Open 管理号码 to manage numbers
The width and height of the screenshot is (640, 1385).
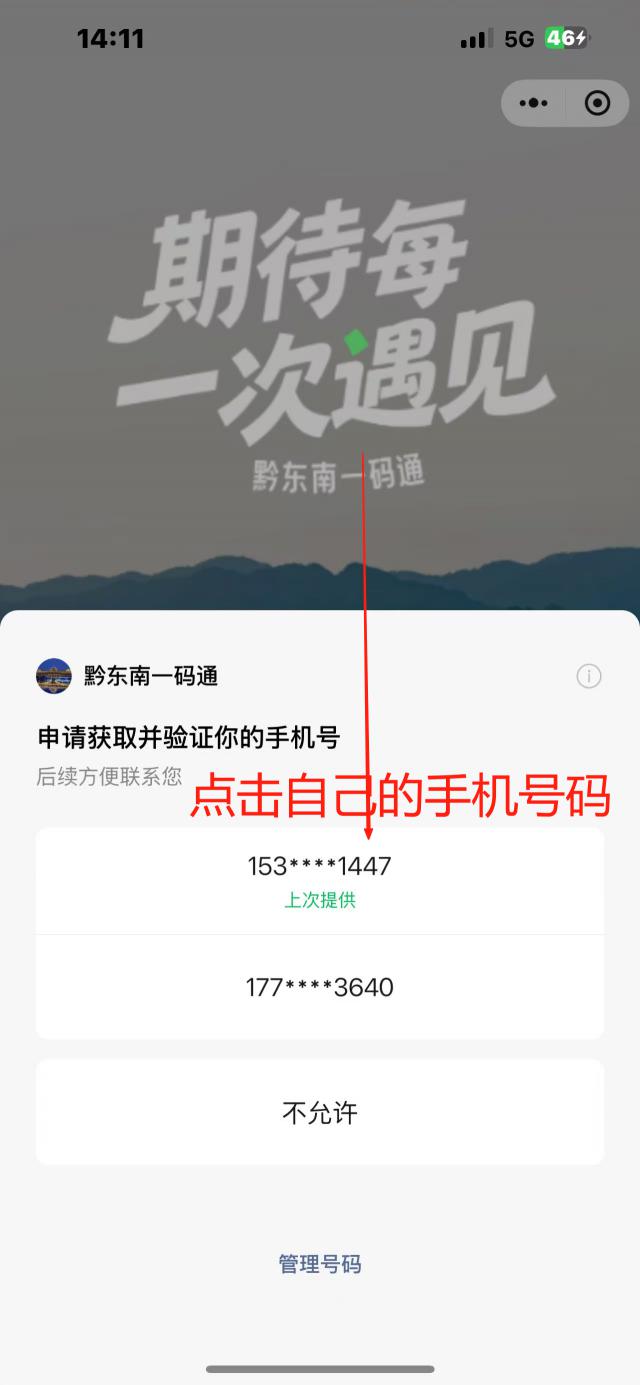[319, 1264]
